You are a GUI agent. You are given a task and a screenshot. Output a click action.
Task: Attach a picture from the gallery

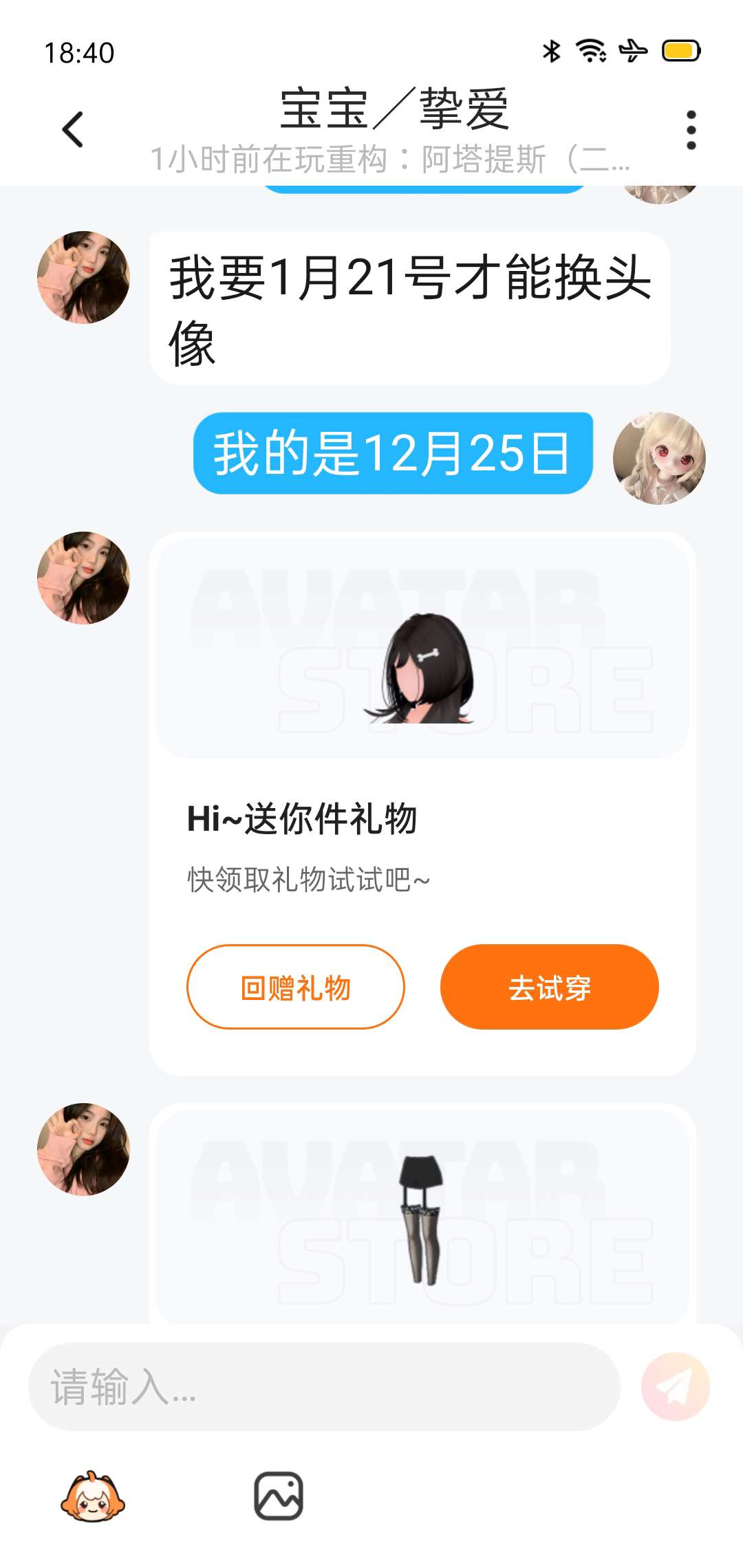pyautogui.click(x=279, y=1496)
